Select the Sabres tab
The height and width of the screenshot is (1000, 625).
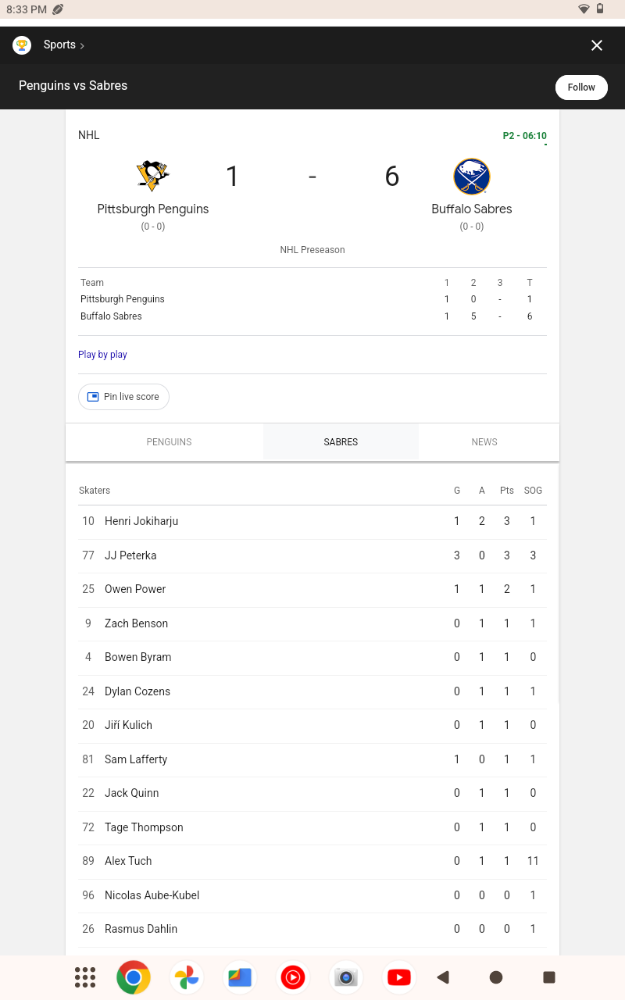pos(341,442)
